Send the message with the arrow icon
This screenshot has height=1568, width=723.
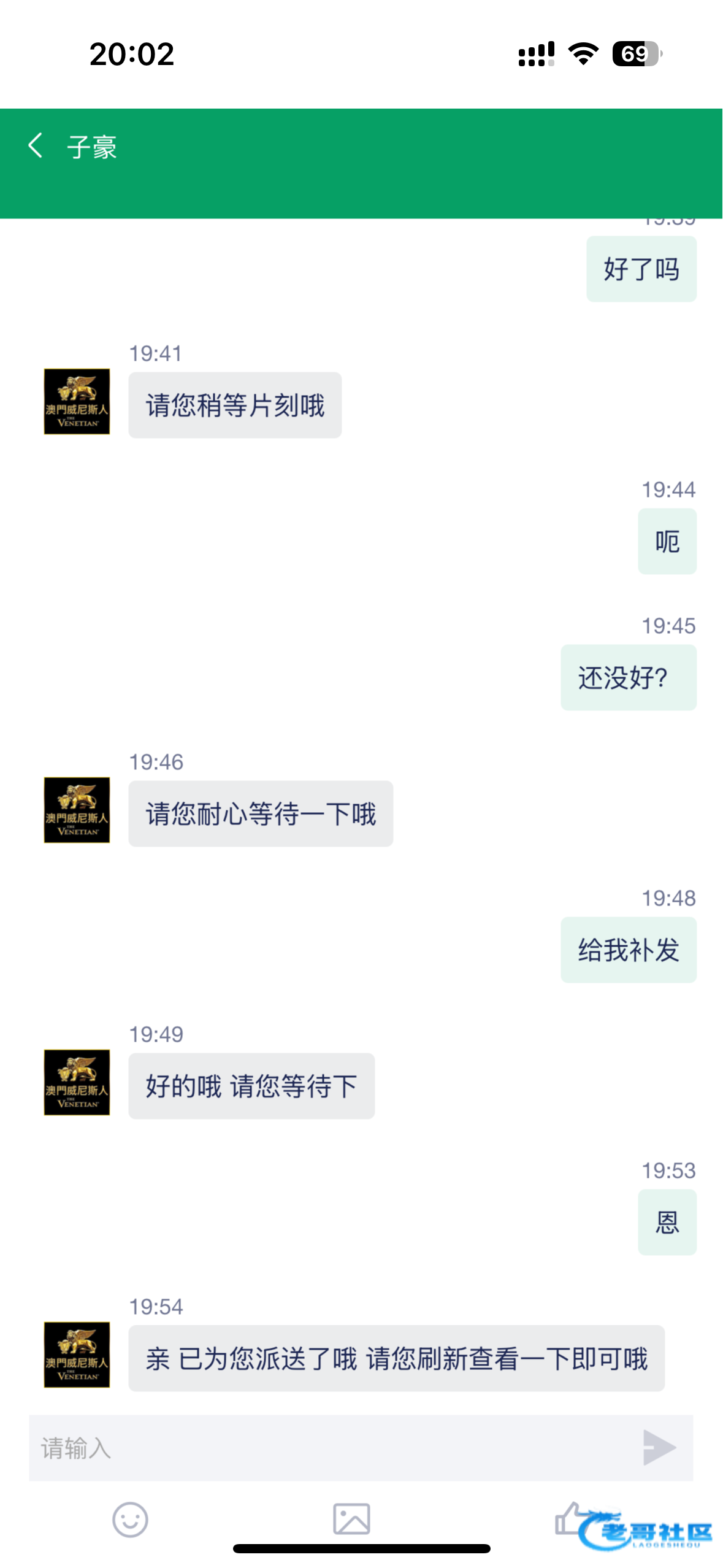point(659,1448)
